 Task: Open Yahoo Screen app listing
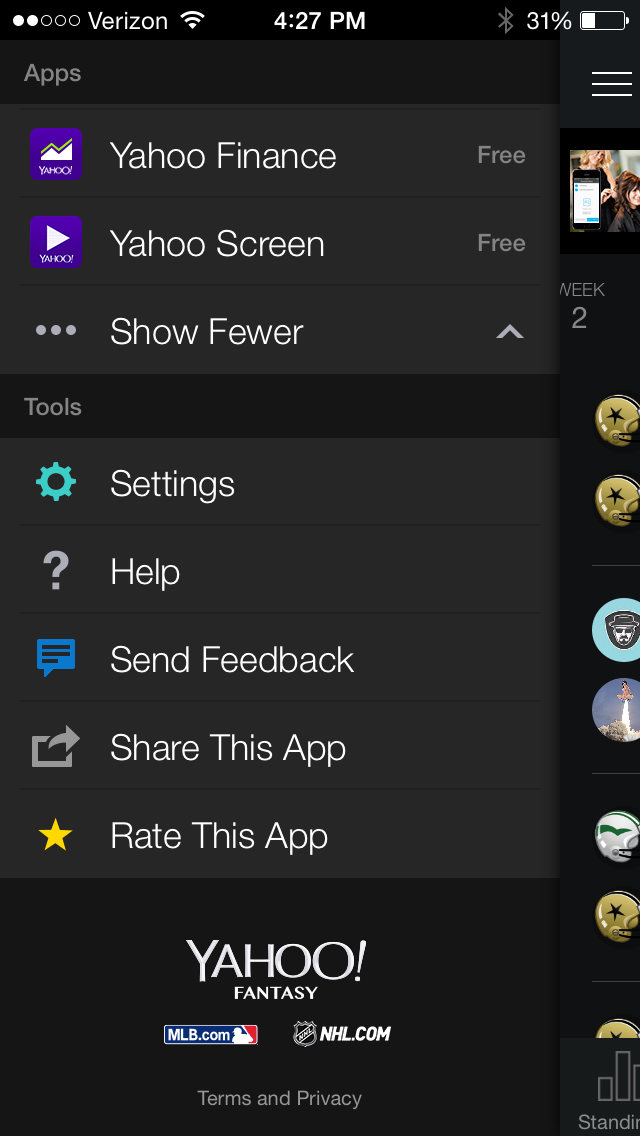(280, 242)
